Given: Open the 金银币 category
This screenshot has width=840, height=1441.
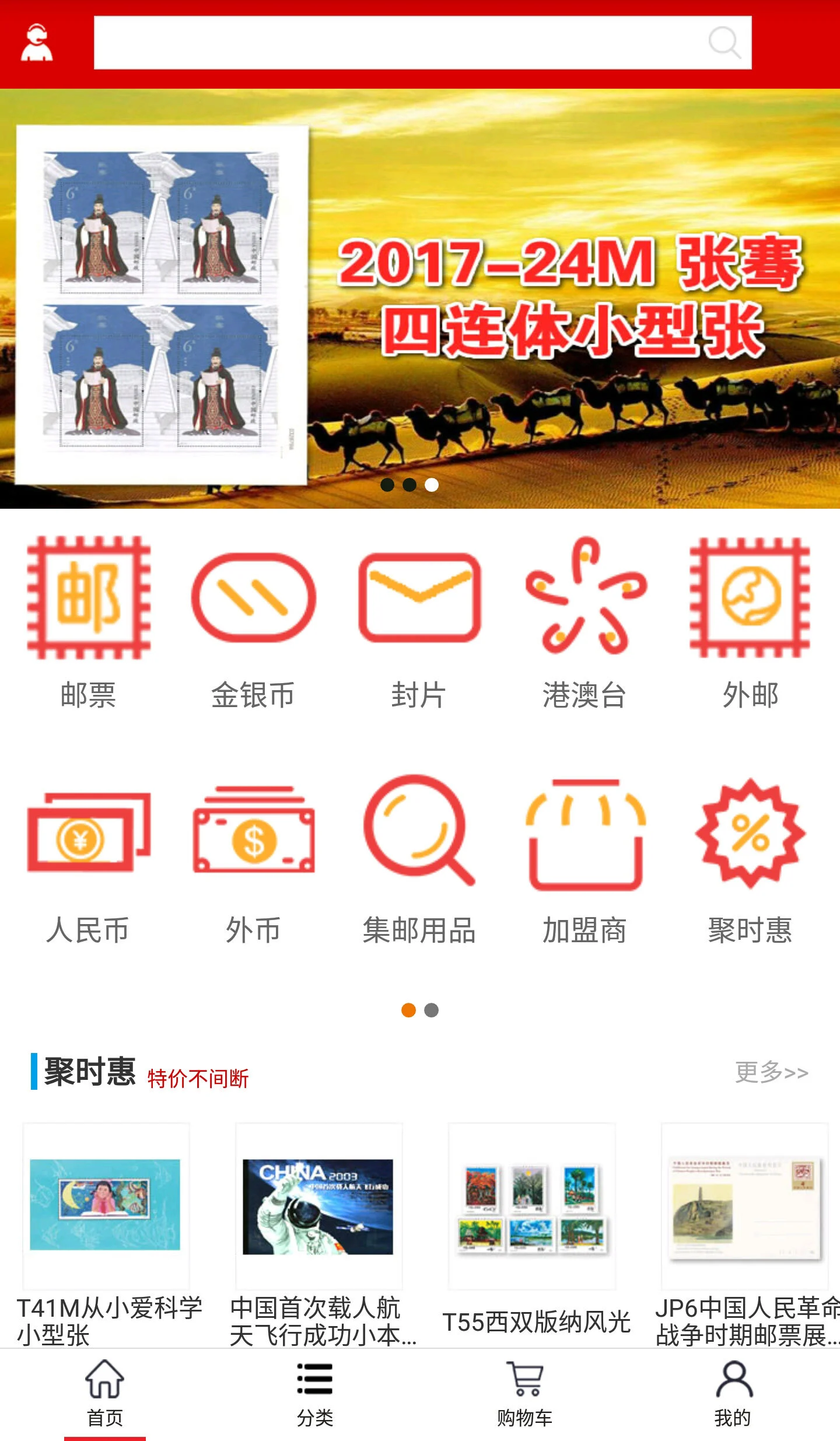Looking at the screenshot, I should (x=253, y=621).
